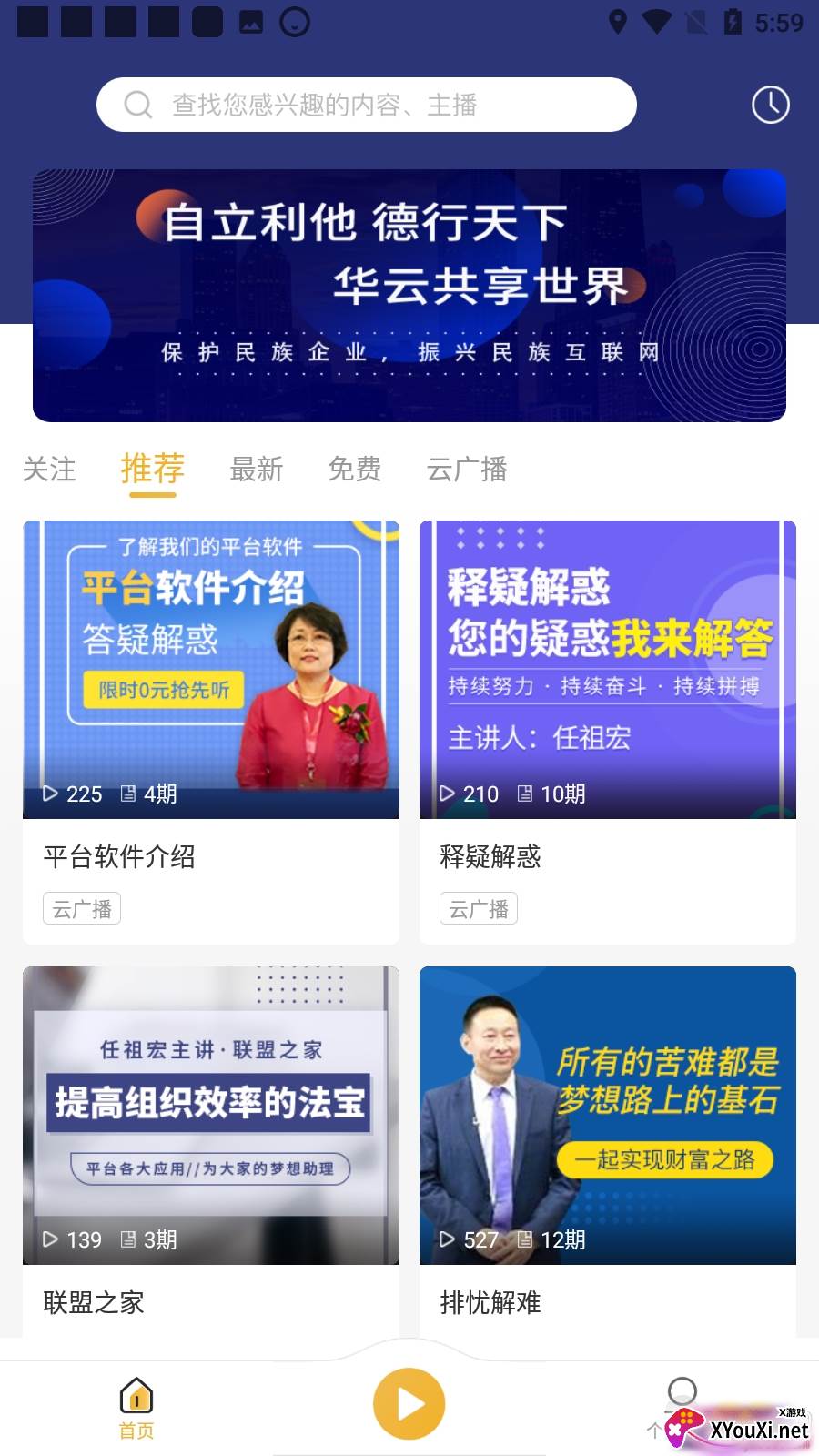Screen dimensions: 819x1456
Task: Open the 释疑解惑 course card
Action: pyautogui.click(x=608, y=670)
